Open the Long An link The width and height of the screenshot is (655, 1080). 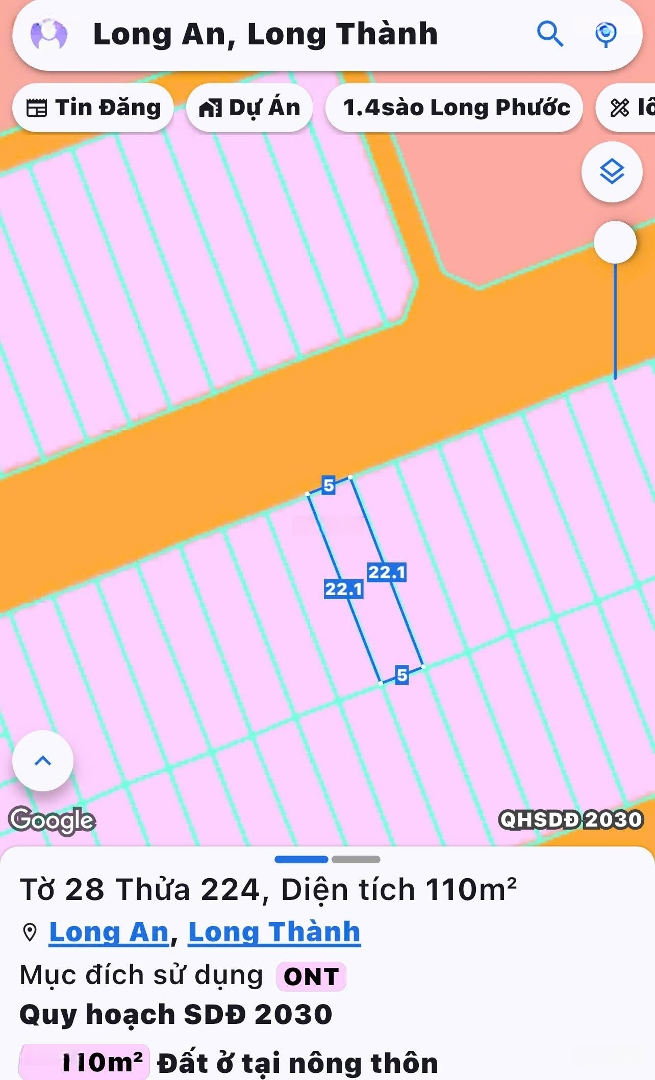point(108,932)
